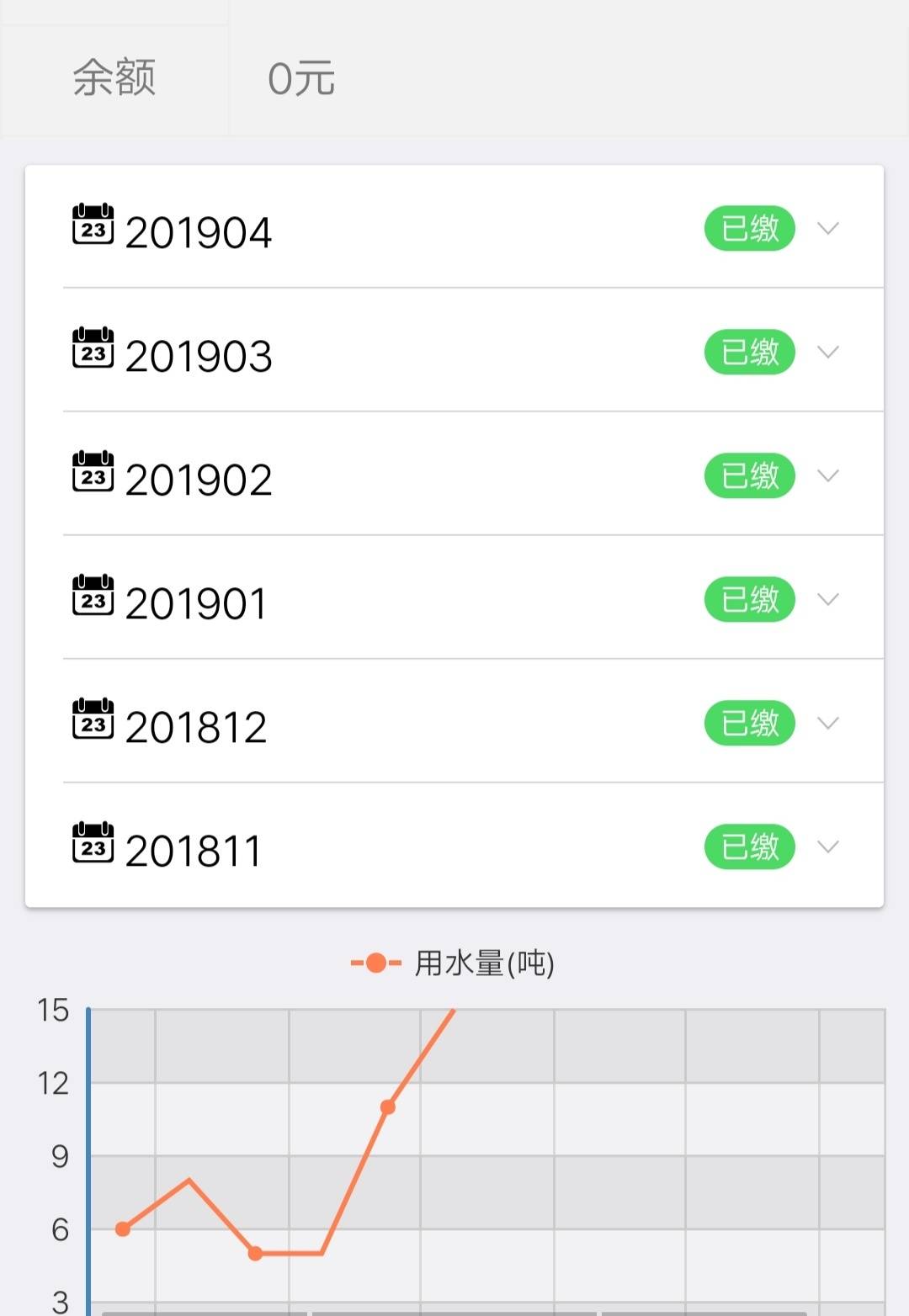Expand the 201904 bill row
Screen dimensions: 909x1316
pos(828,228)
